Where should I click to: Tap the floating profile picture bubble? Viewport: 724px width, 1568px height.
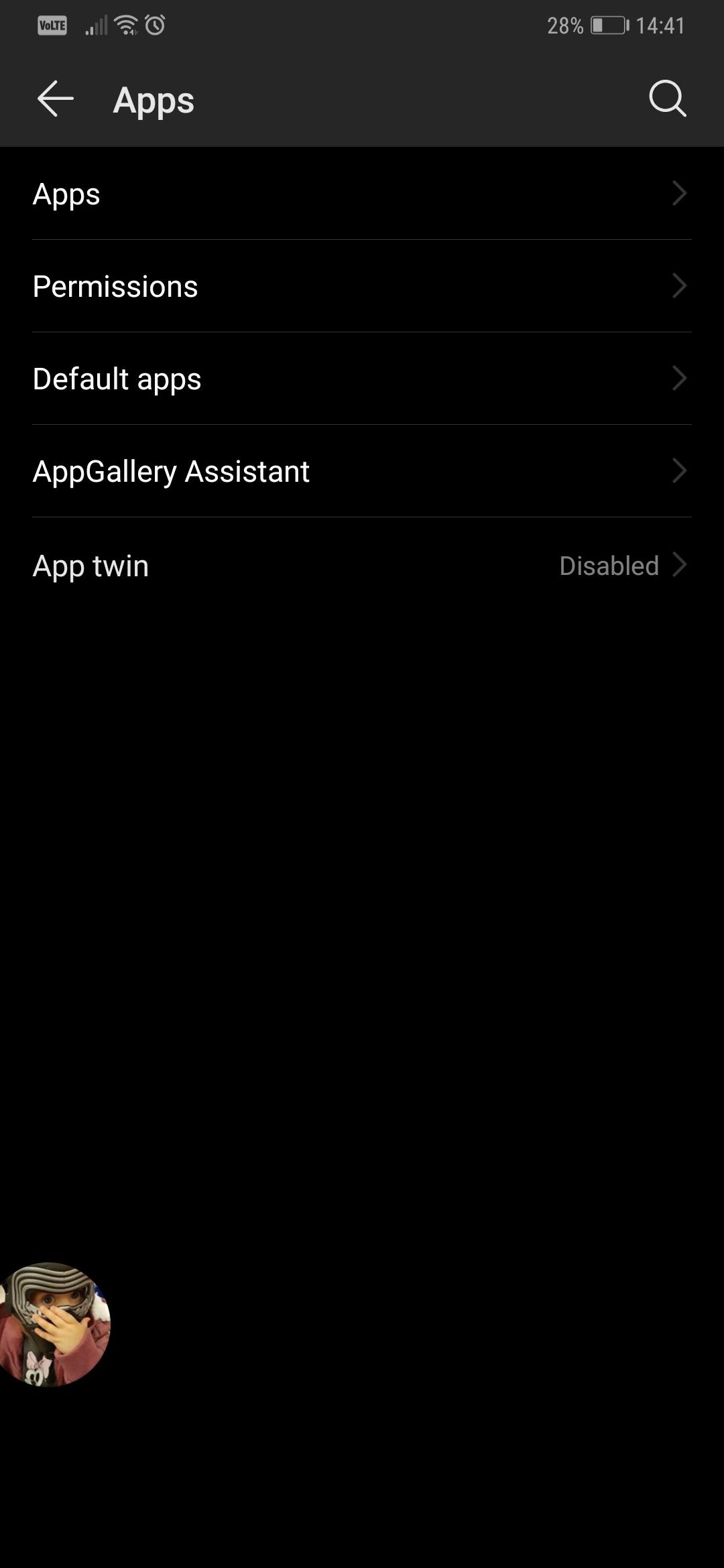click(54, 1324)
